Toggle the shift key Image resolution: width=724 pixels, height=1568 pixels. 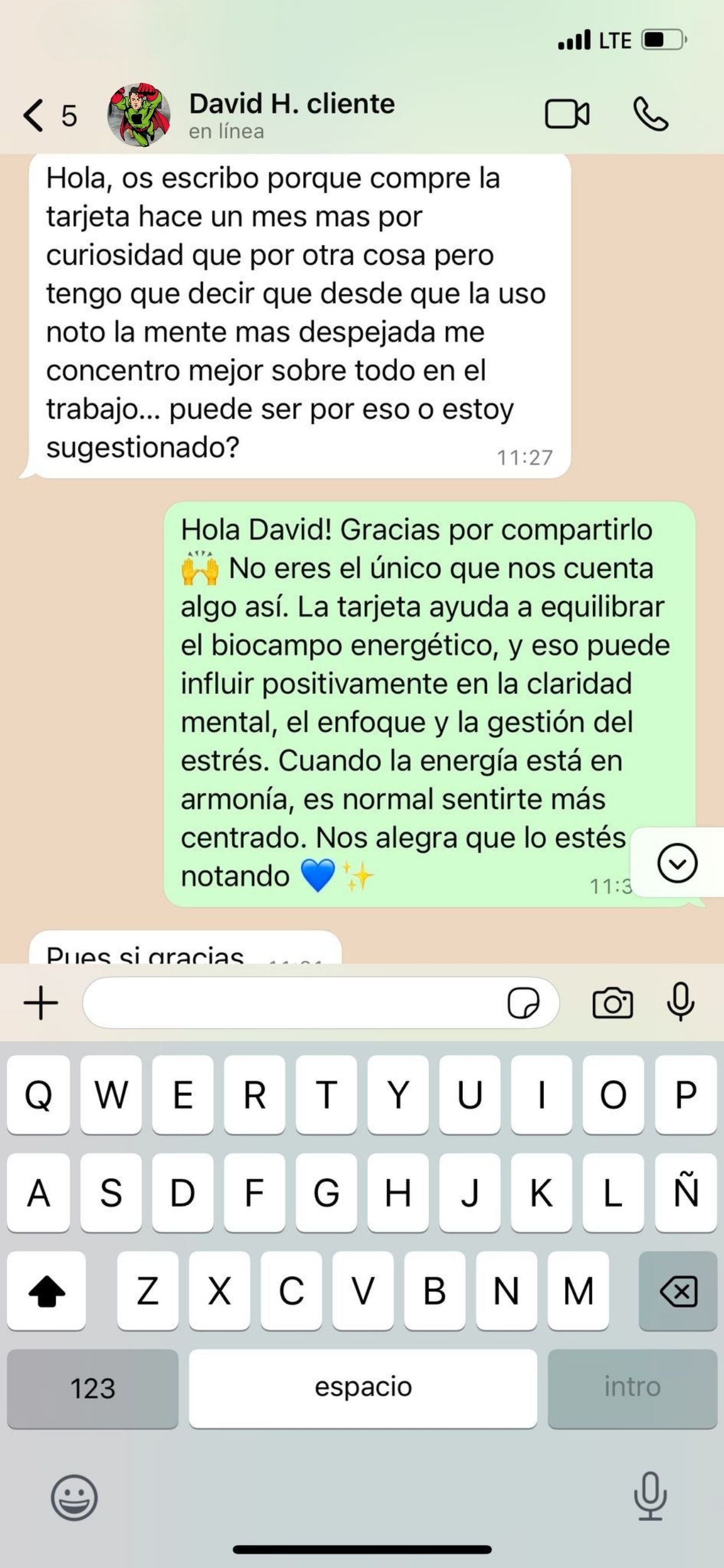tap(46, 1290)
